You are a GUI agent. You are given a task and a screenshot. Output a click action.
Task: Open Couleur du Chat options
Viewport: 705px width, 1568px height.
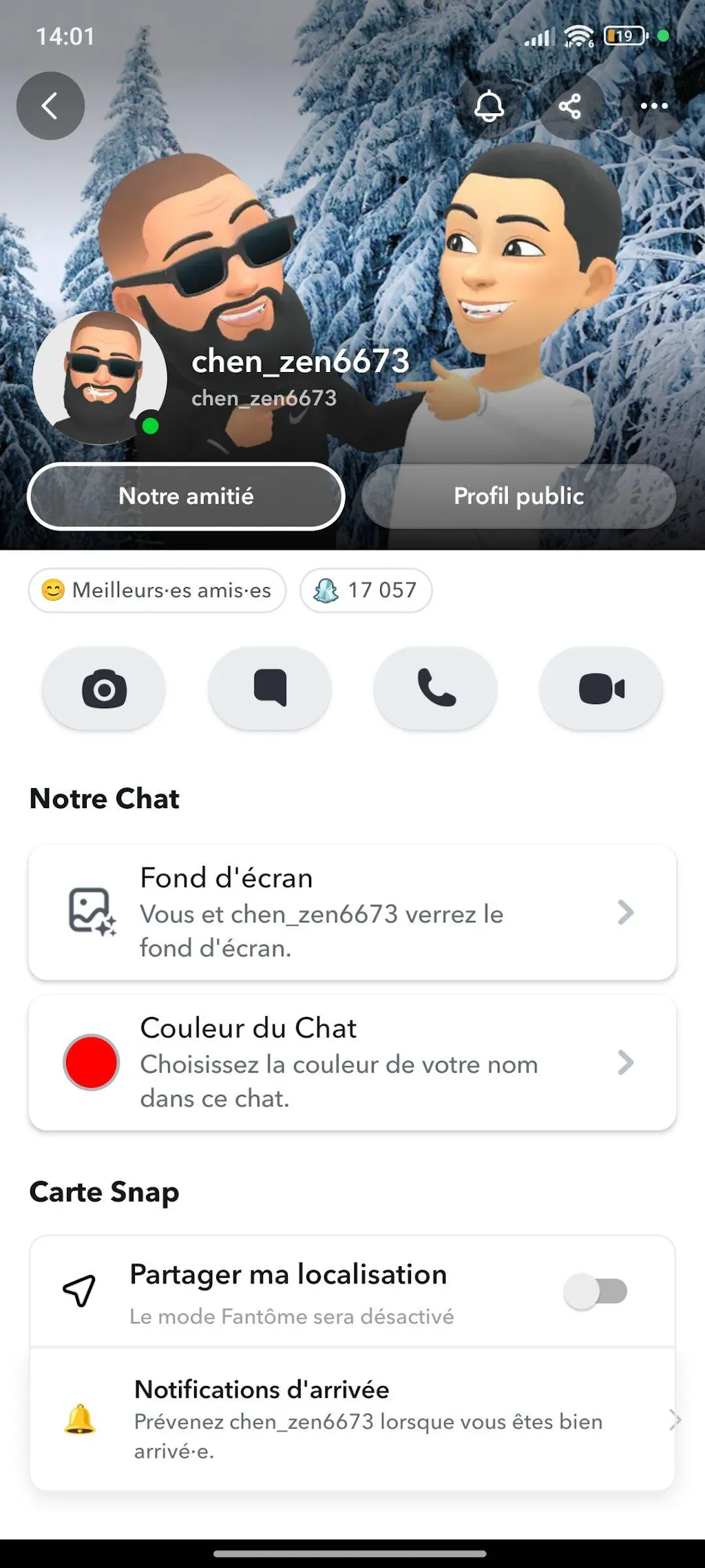pos(352,1062)
